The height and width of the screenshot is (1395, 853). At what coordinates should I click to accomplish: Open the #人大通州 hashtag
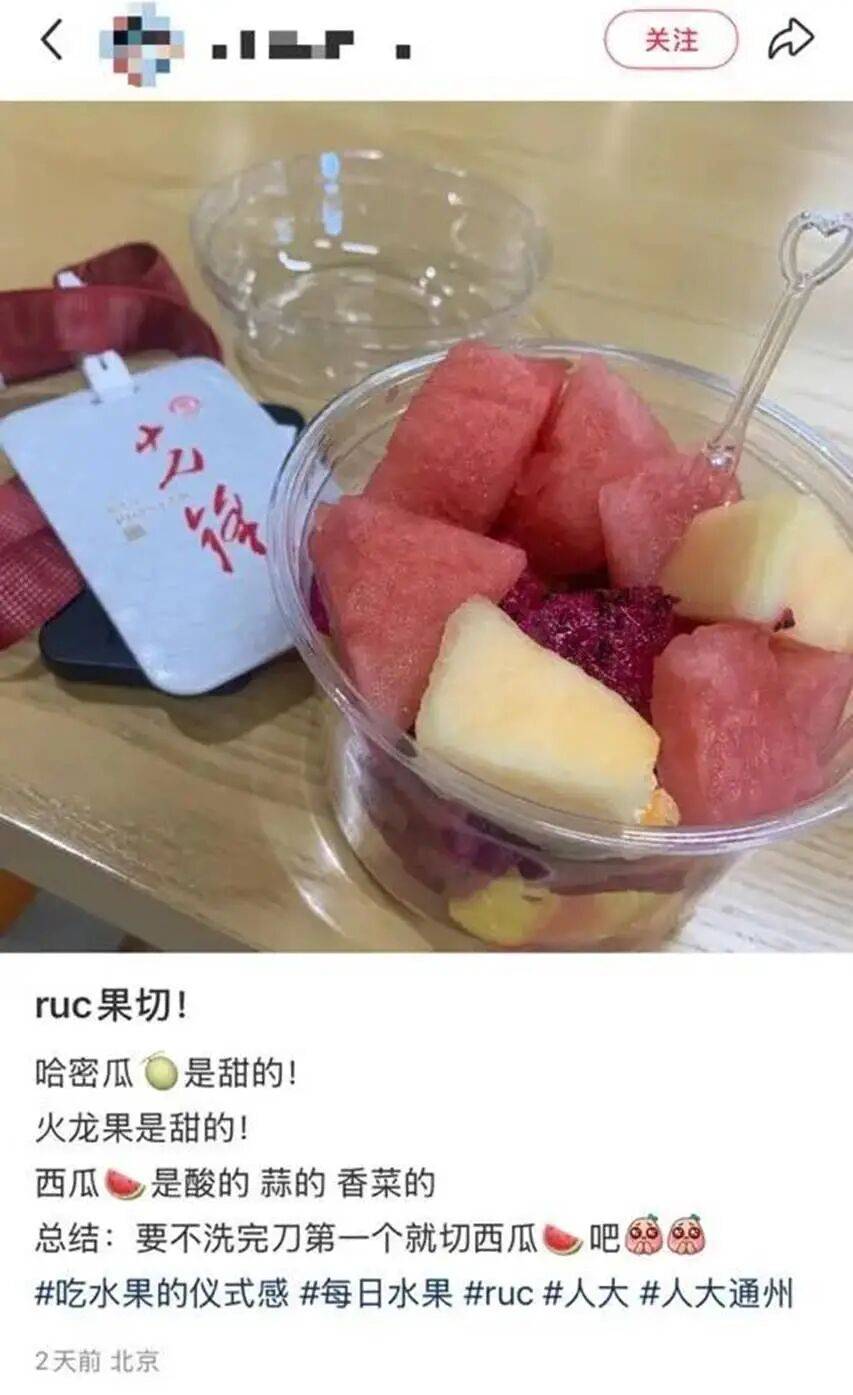click(x=716, y=1294)
